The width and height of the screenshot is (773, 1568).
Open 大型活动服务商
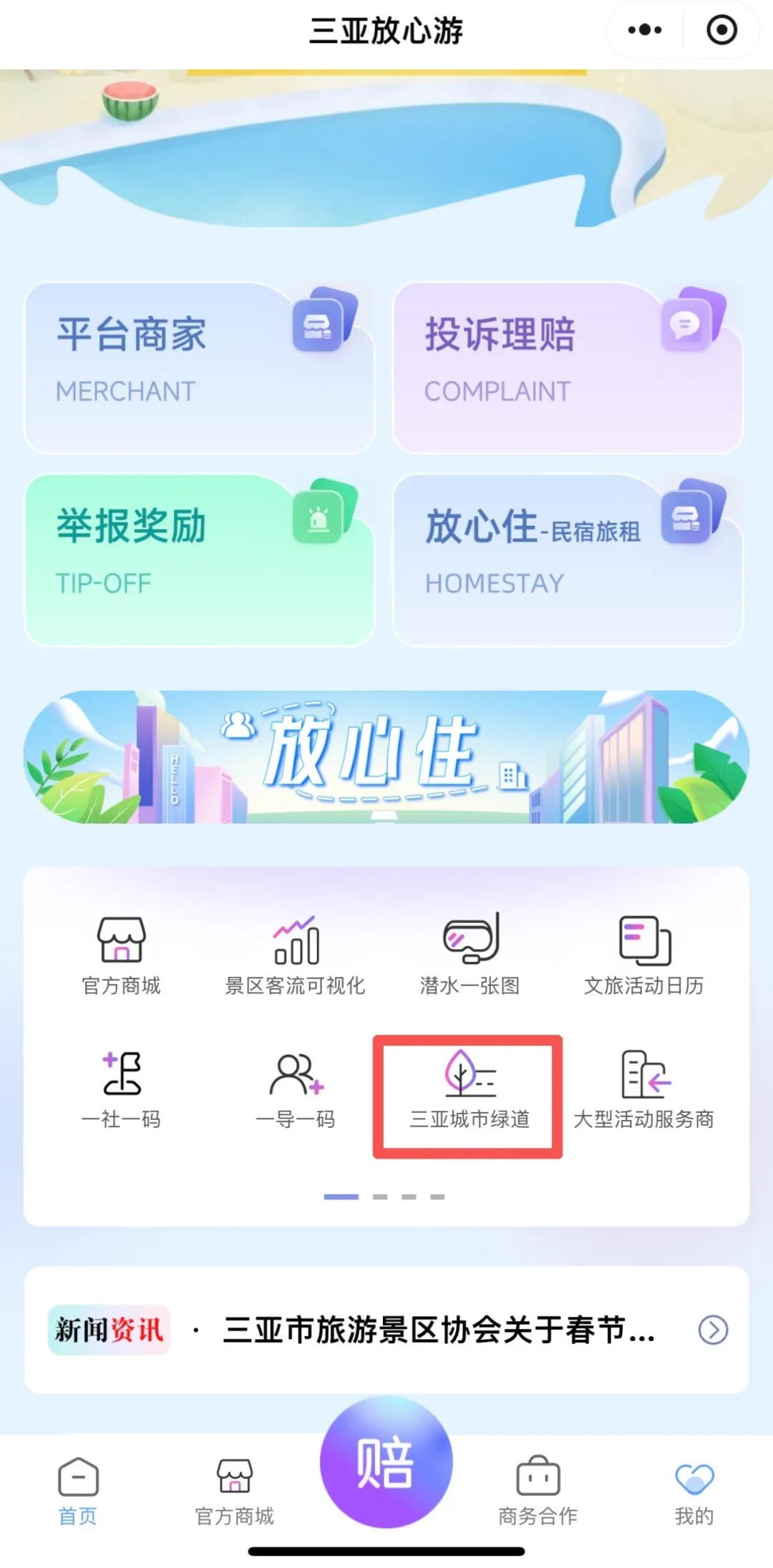pyautogui.click(x=644, y=1089)
